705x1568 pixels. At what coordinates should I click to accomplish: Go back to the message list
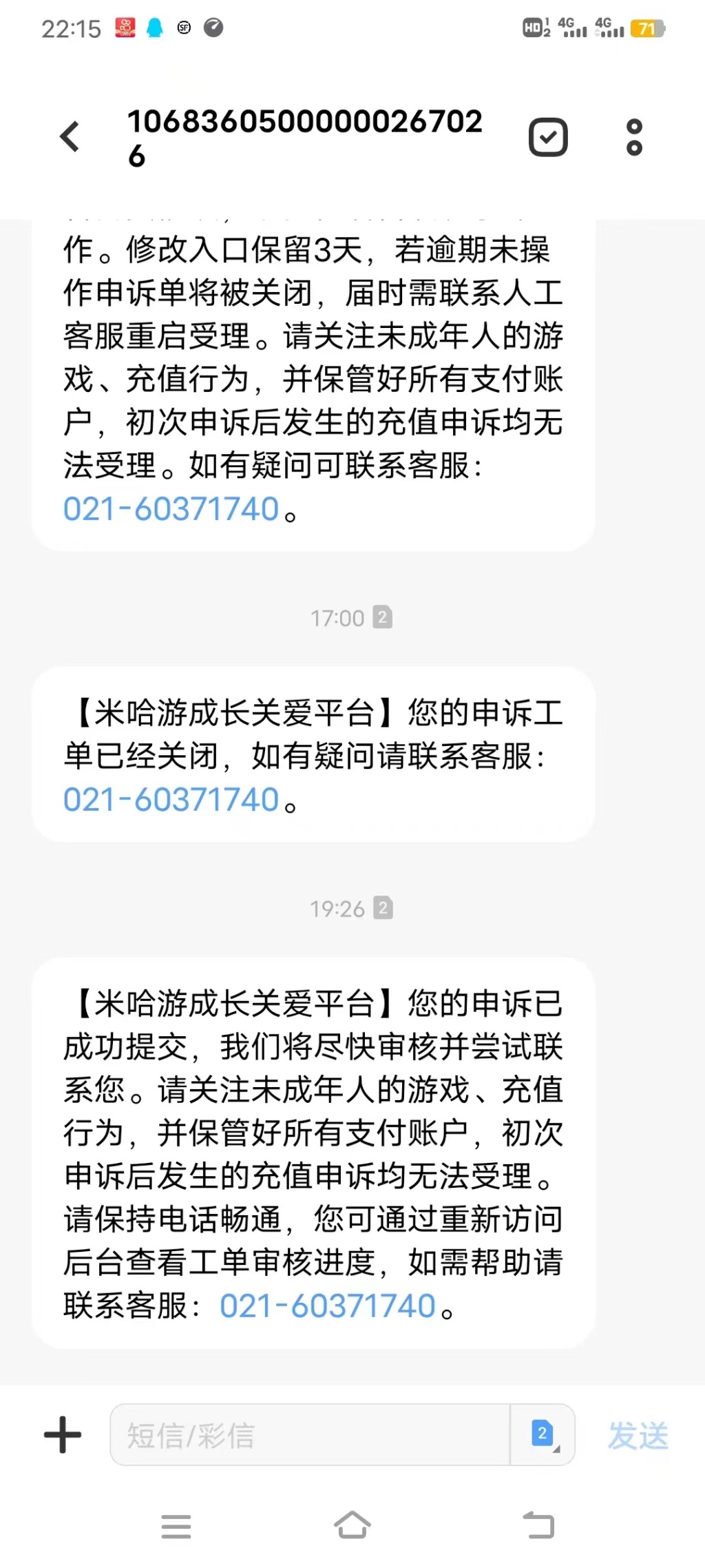point(70,136)
